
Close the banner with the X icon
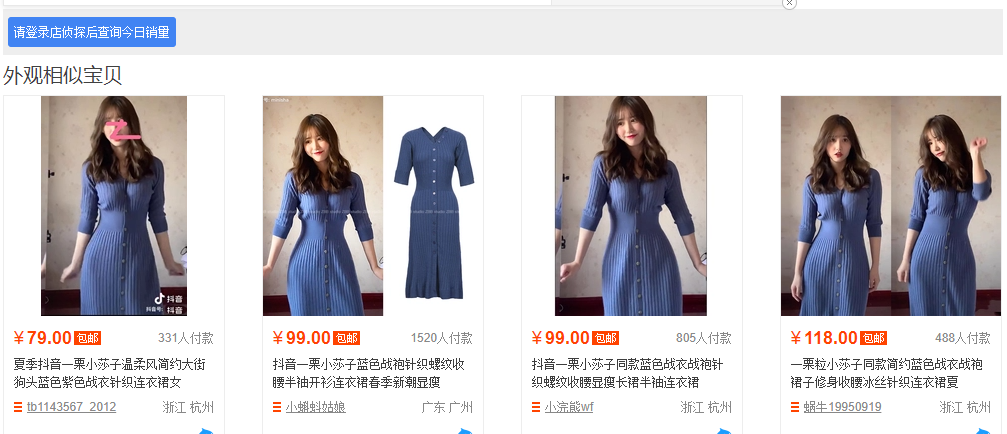point(789,3)
